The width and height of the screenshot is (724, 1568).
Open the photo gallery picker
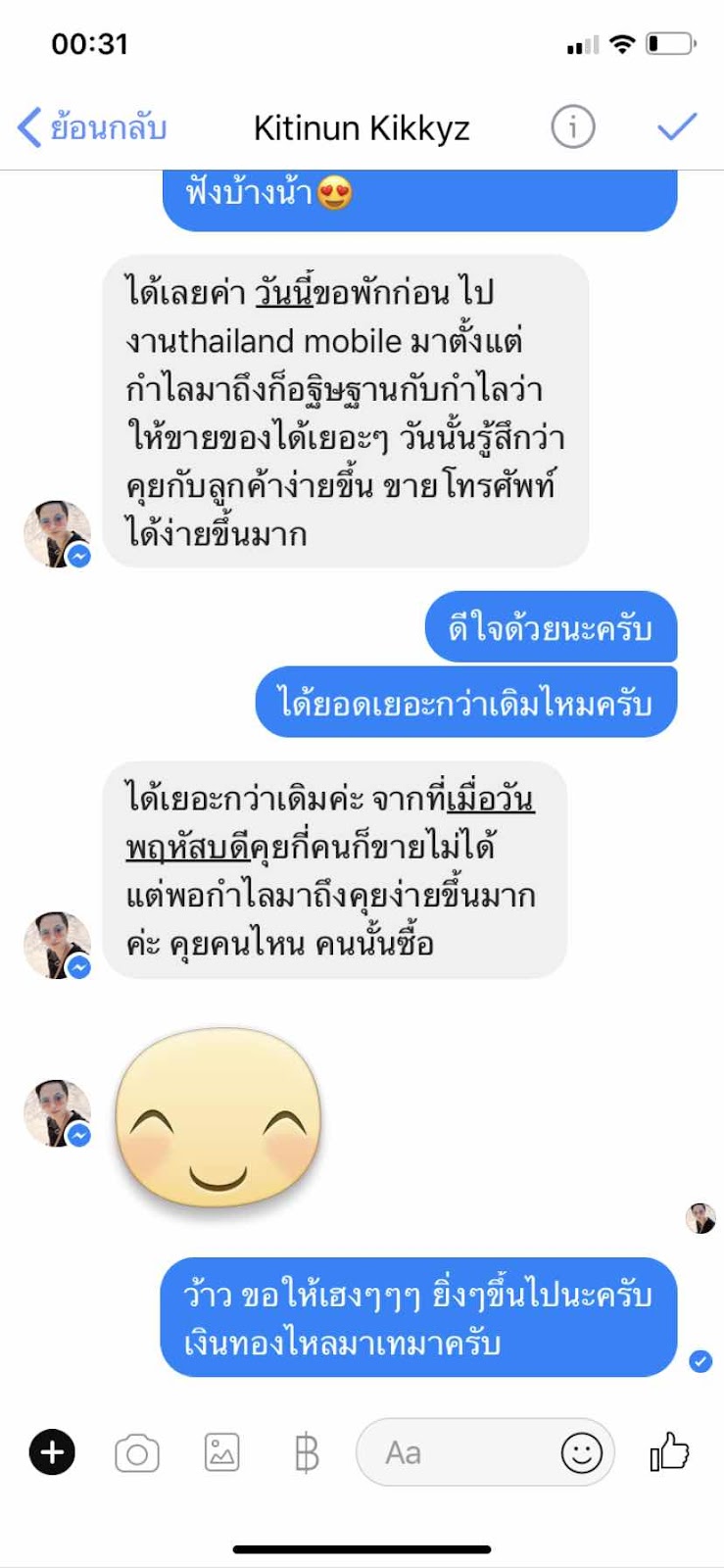[221, 1452]
